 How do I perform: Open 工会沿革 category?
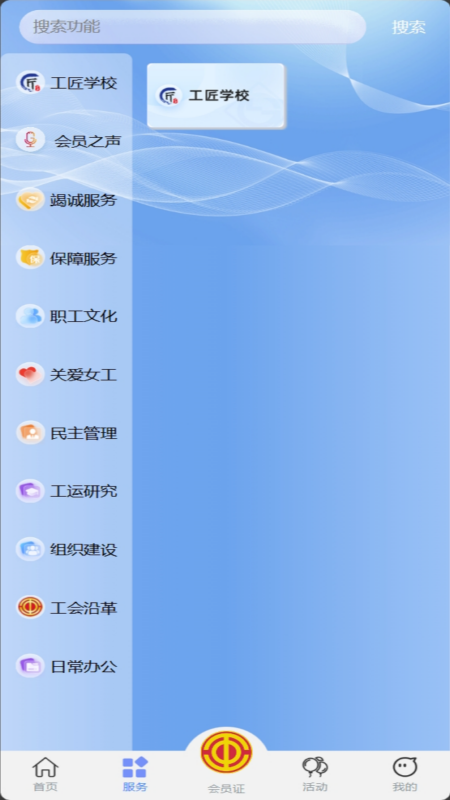[67, 608]
